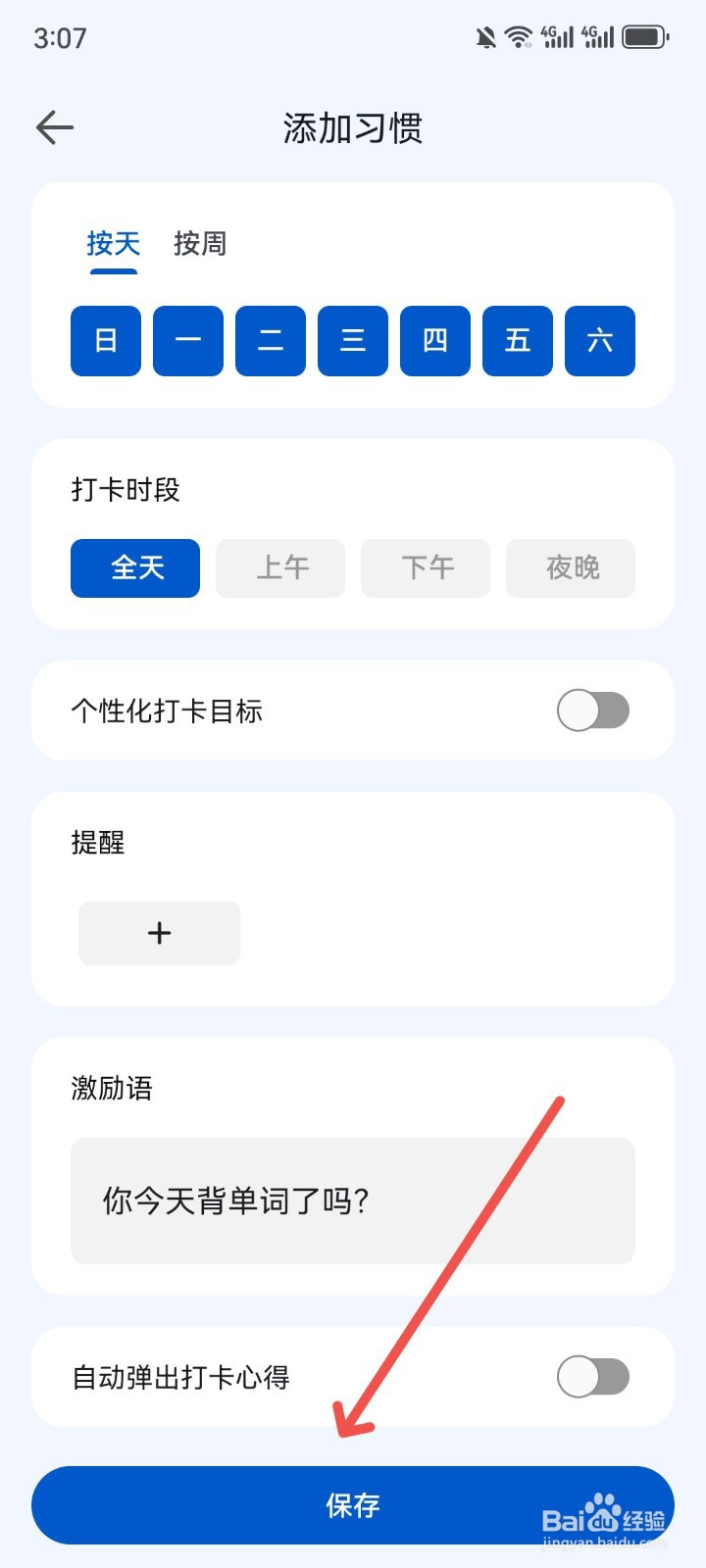Select 一 (Monday) day button
This screenshot has width=706, height=1568.
pos(187,341)
